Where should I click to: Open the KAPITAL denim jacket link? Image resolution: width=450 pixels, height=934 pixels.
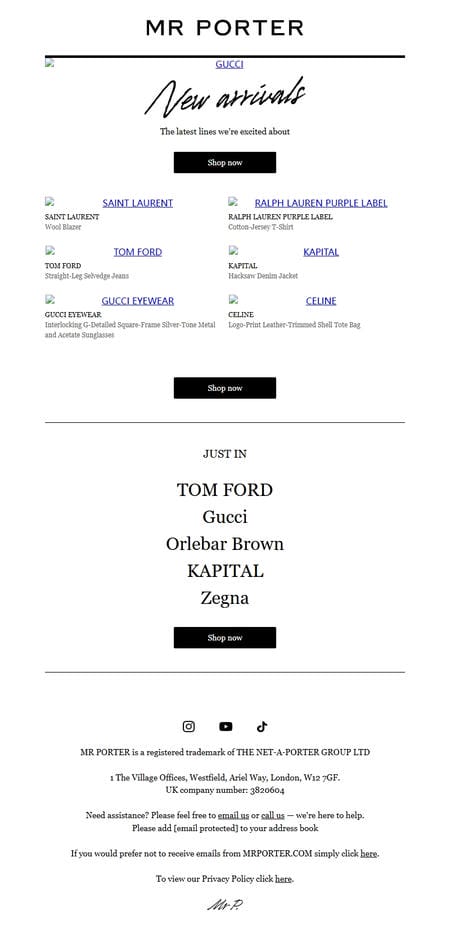pyautogui.click(x=321, y=252)
